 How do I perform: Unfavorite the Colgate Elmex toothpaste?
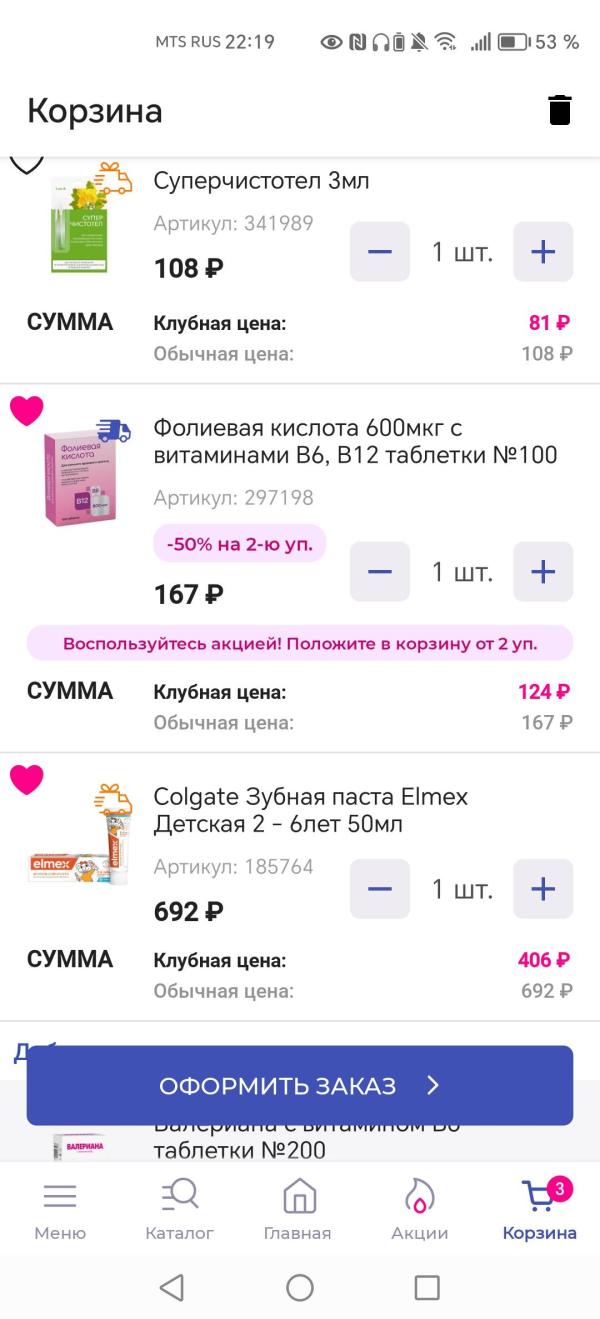(x=27, y=779)
